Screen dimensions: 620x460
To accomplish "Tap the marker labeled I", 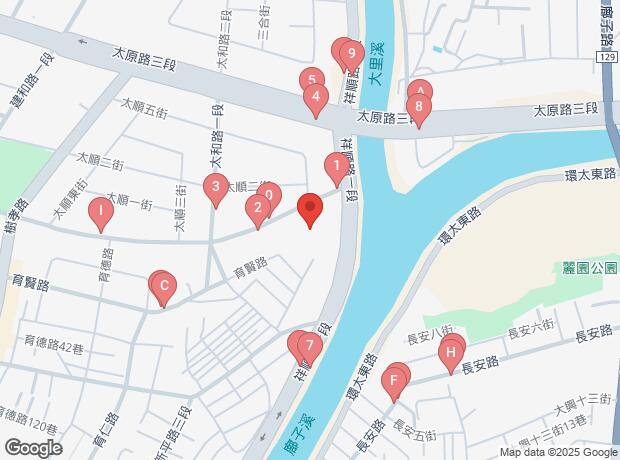I will 101,212.
